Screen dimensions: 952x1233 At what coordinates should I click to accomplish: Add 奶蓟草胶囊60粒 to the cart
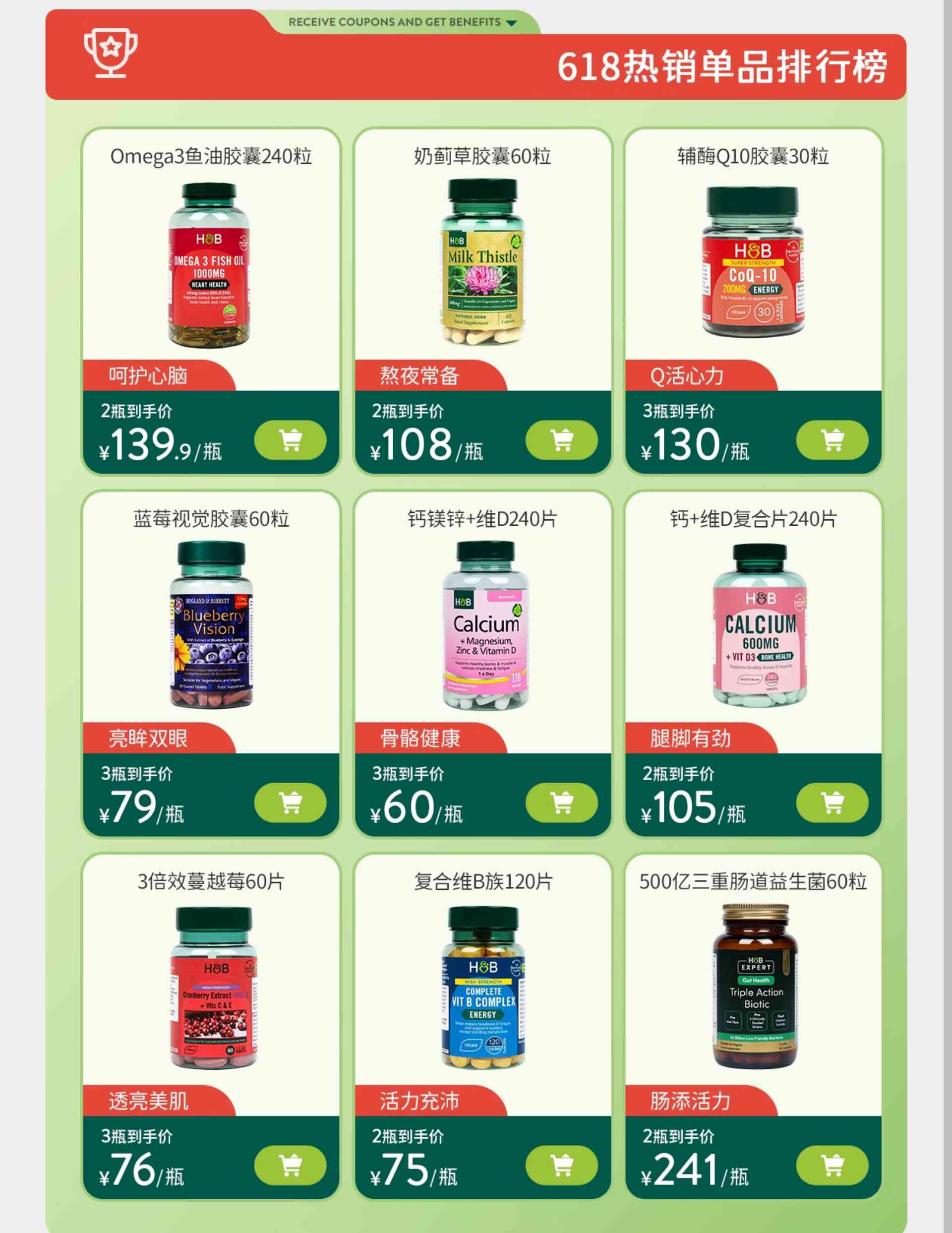coord(561,440)
